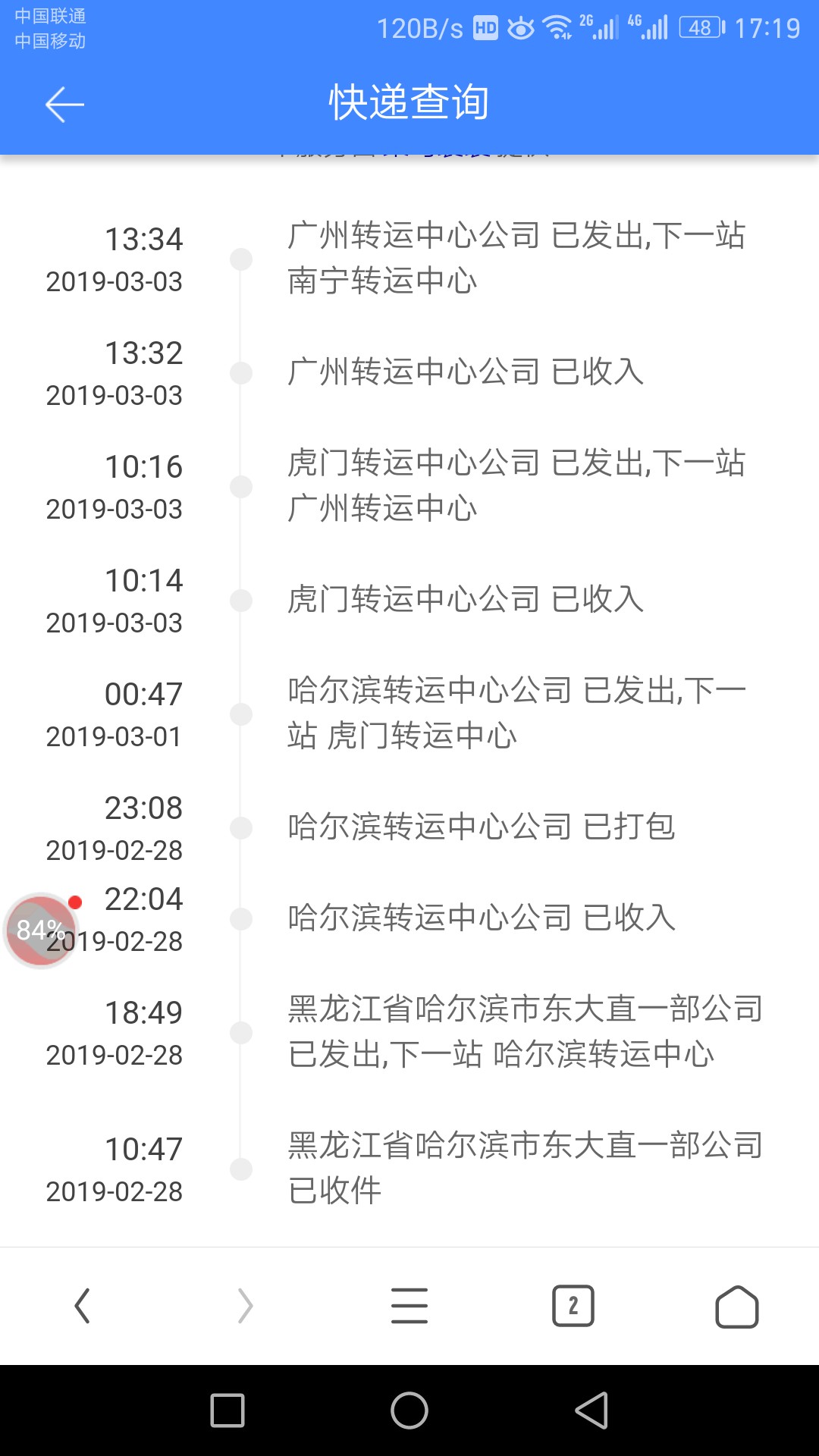Tap the floating 84% memory cleaner bubble
This screenshot has height=1456, width=819.
click(42, 930)
